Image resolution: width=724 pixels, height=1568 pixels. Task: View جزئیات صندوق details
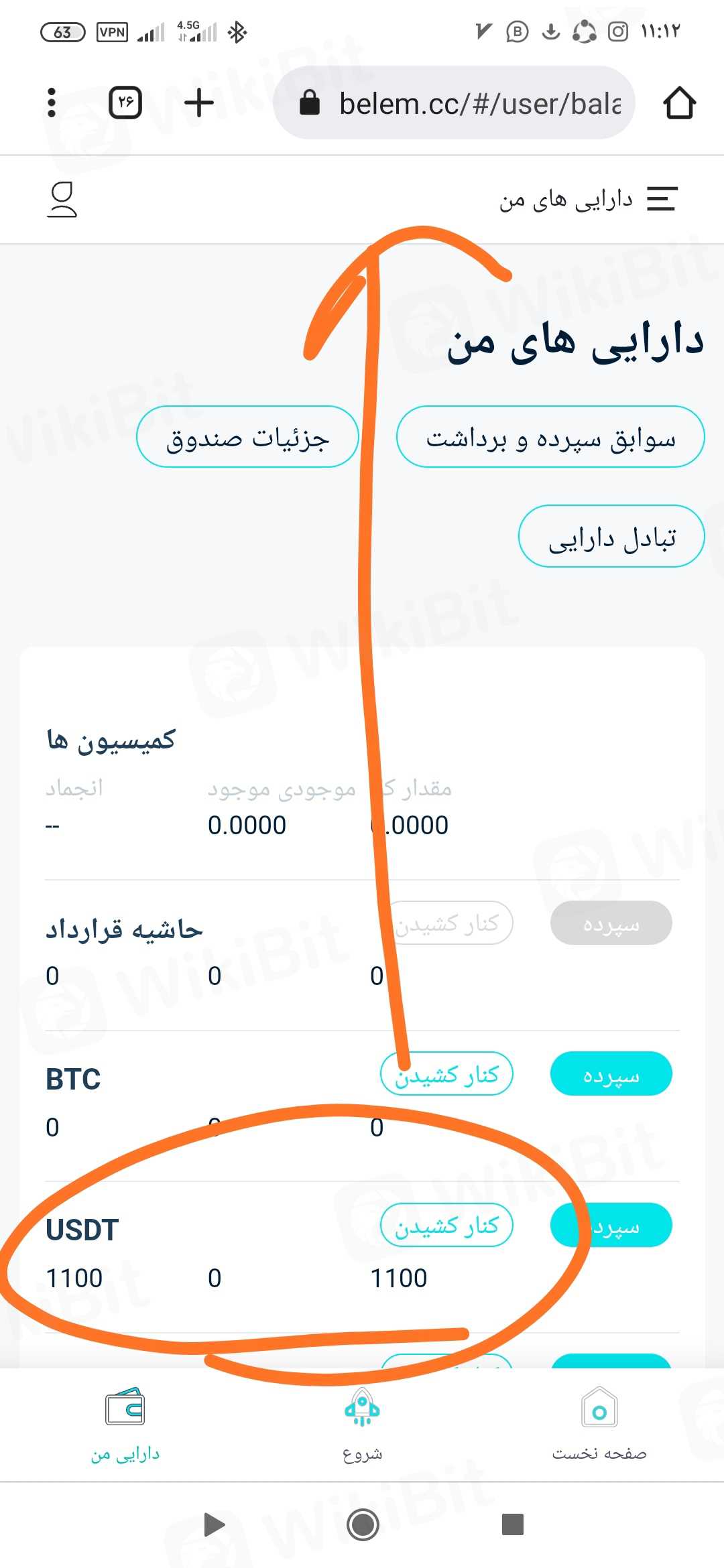pos(247,437)
